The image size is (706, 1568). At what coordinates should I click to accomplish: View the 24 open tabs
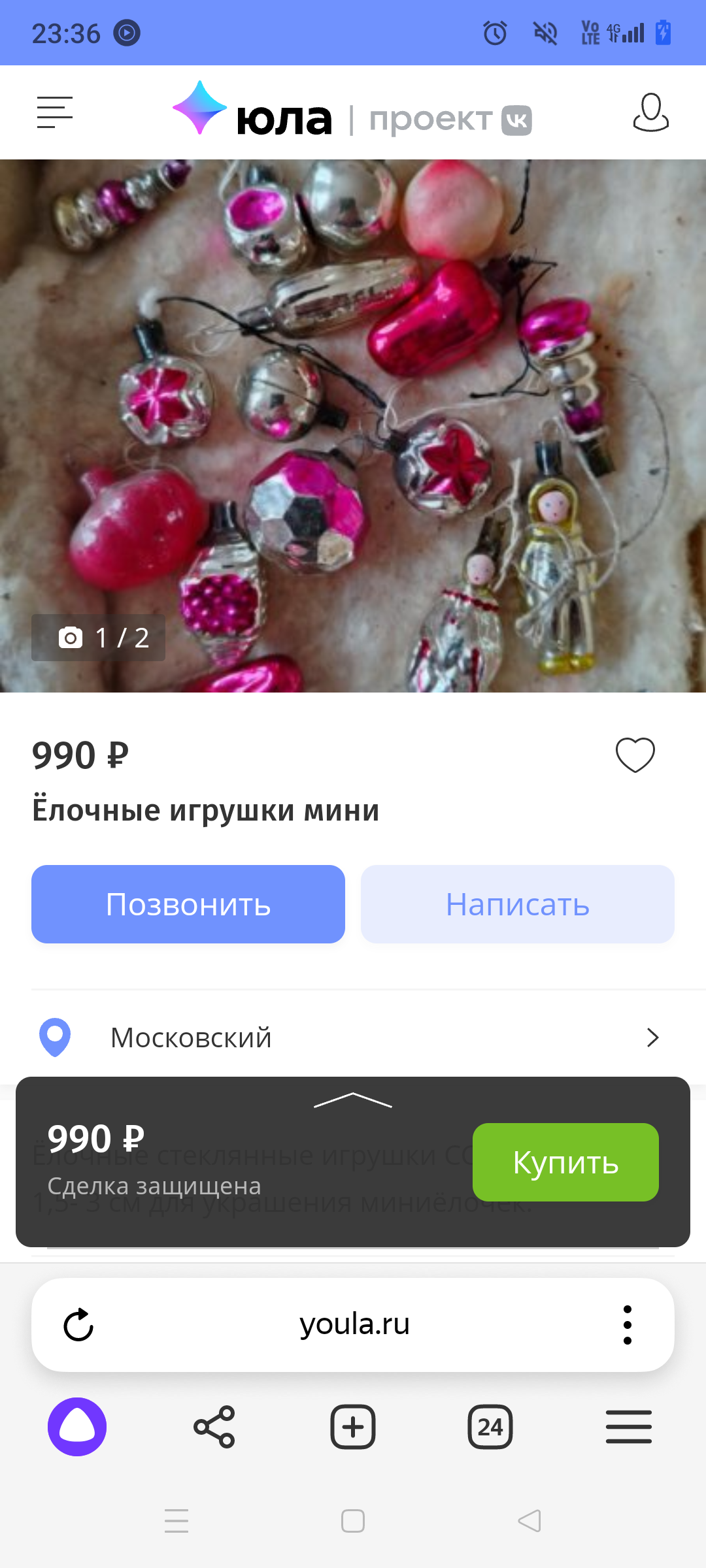click(x=490, y=1427)
